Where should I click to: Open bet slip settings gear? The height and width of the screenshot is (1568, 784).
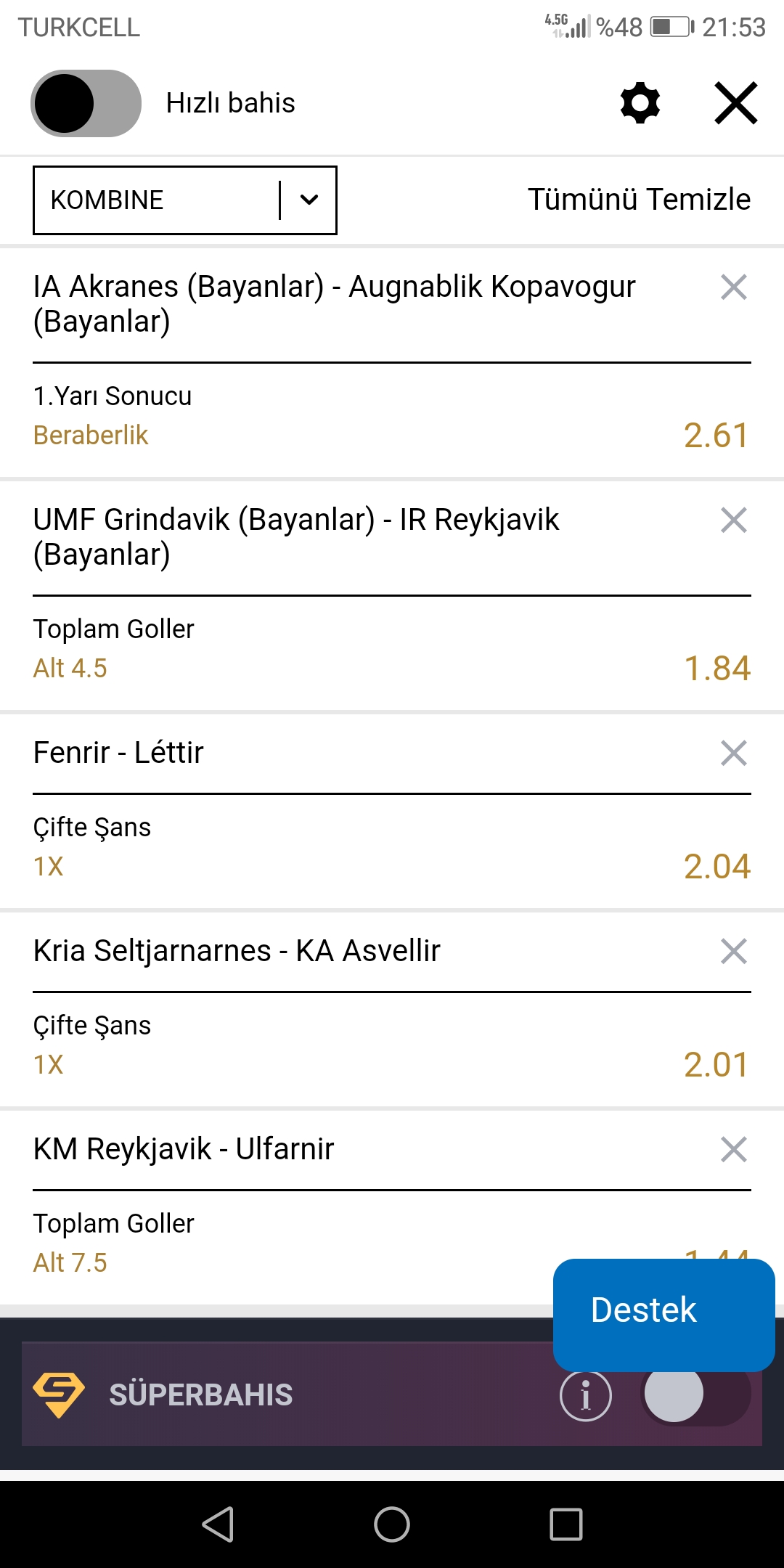(x=640, y=103)
